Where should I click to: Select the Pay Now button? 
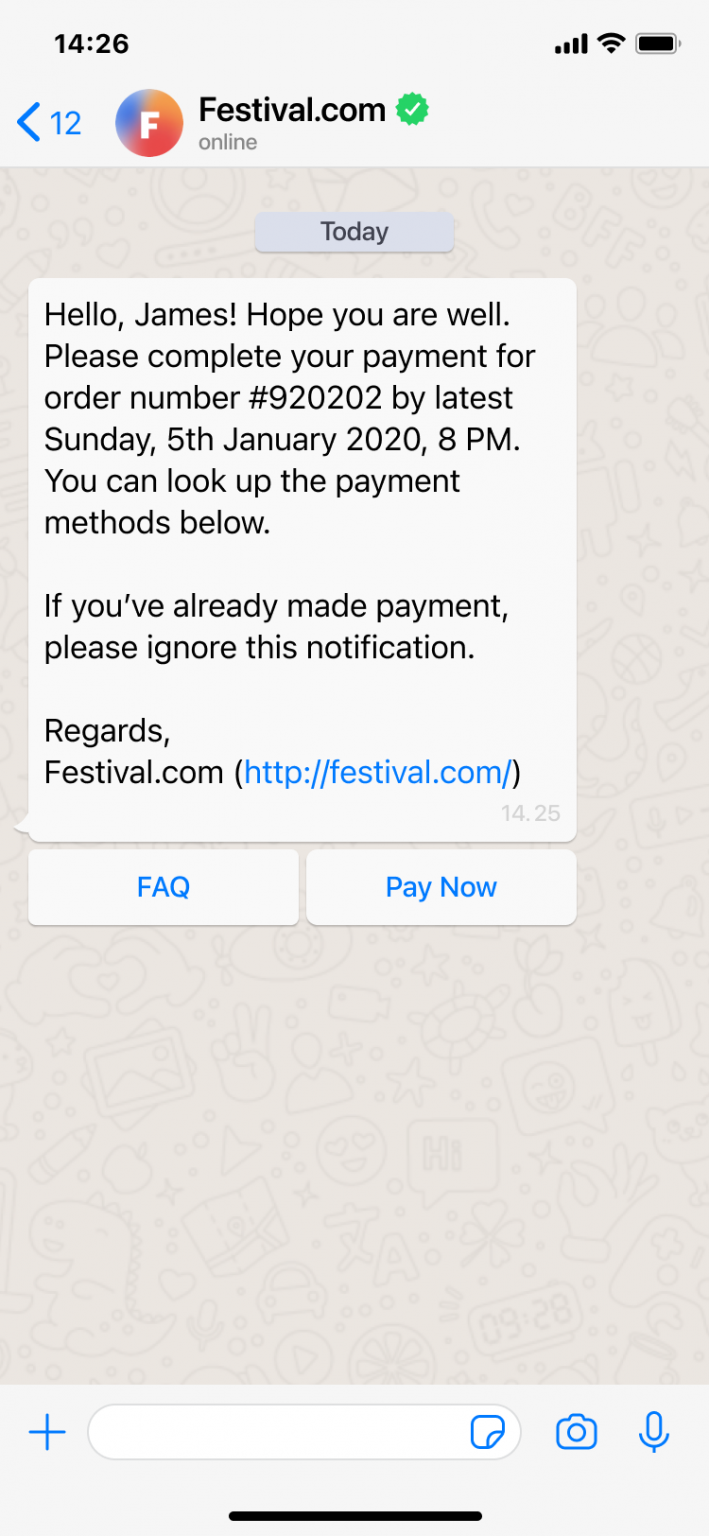(441, 887)
